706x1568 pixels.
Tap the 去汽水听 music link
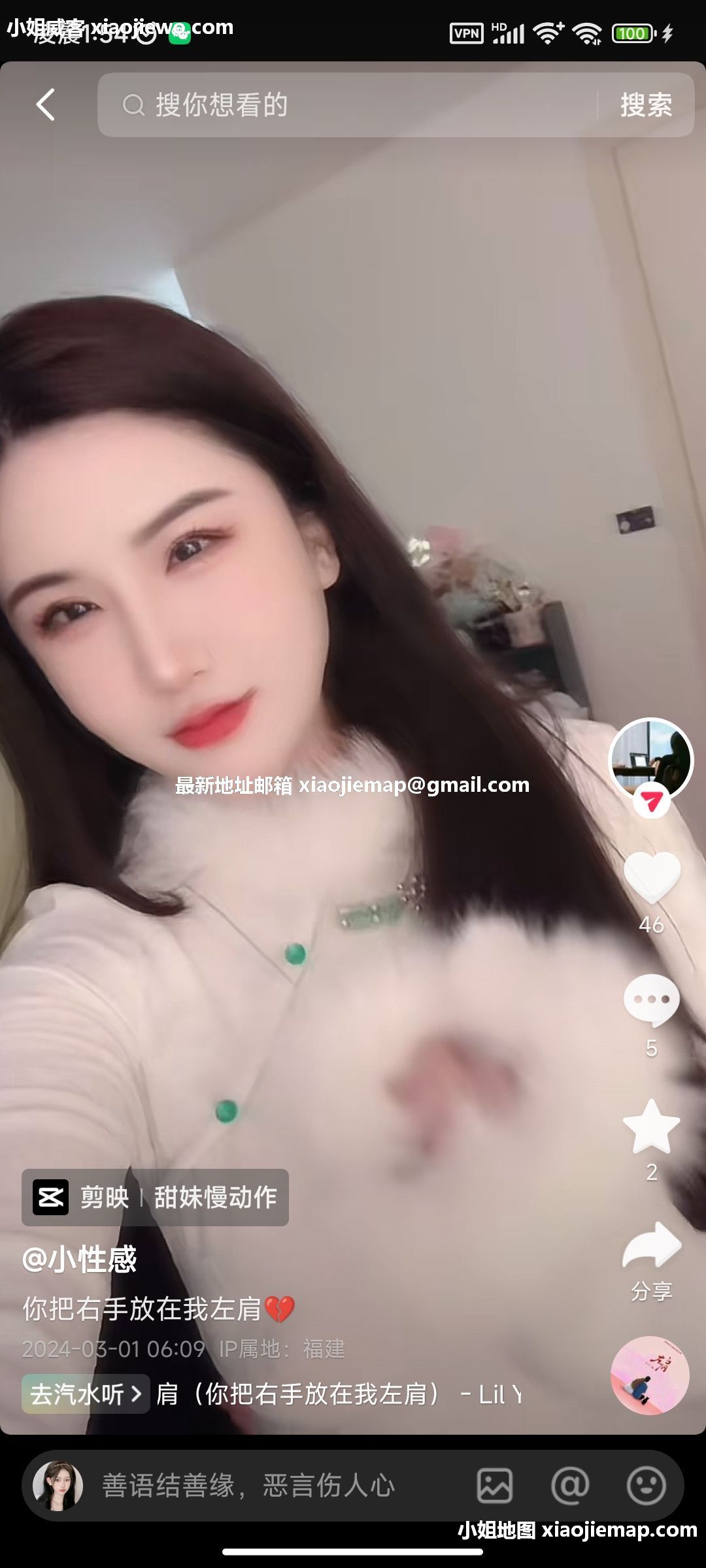(86, 1394)
